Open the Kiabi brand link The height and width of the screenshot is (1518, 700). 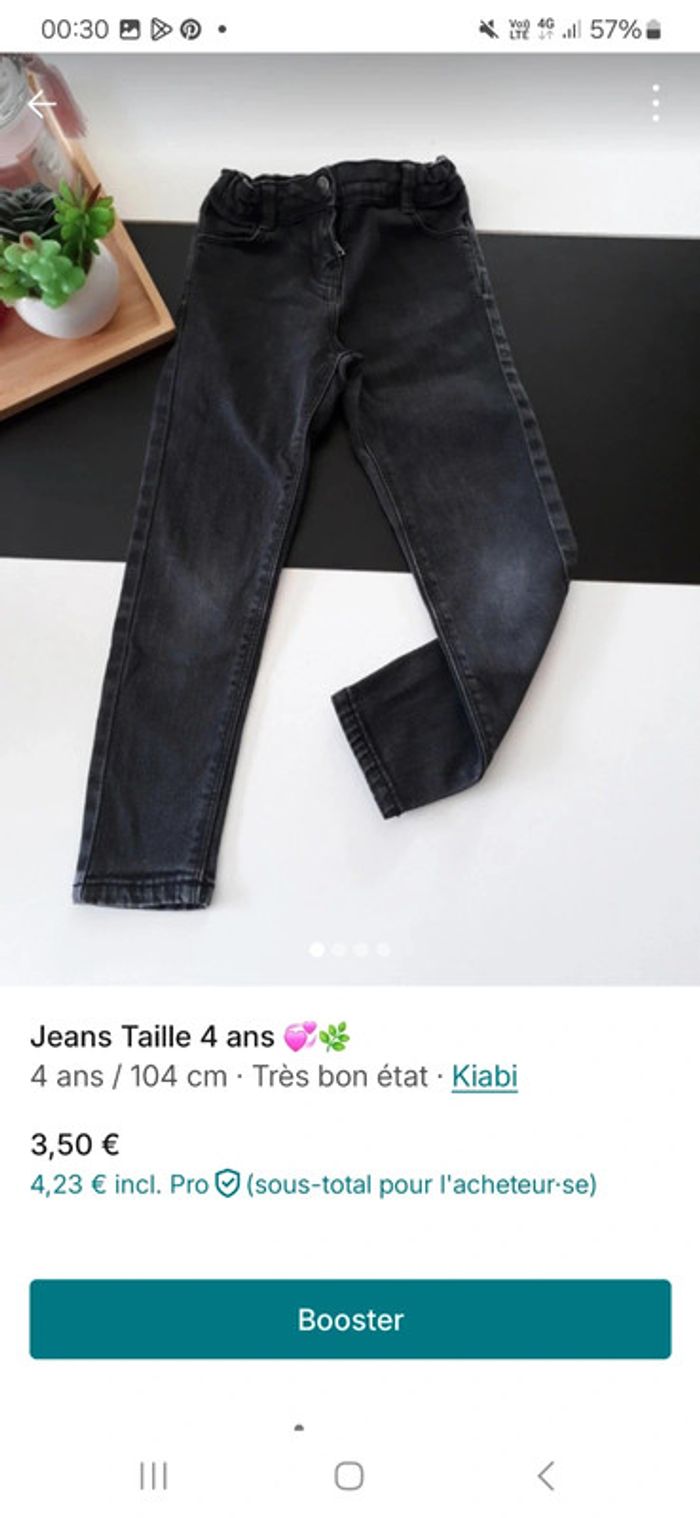(484, 1077)
